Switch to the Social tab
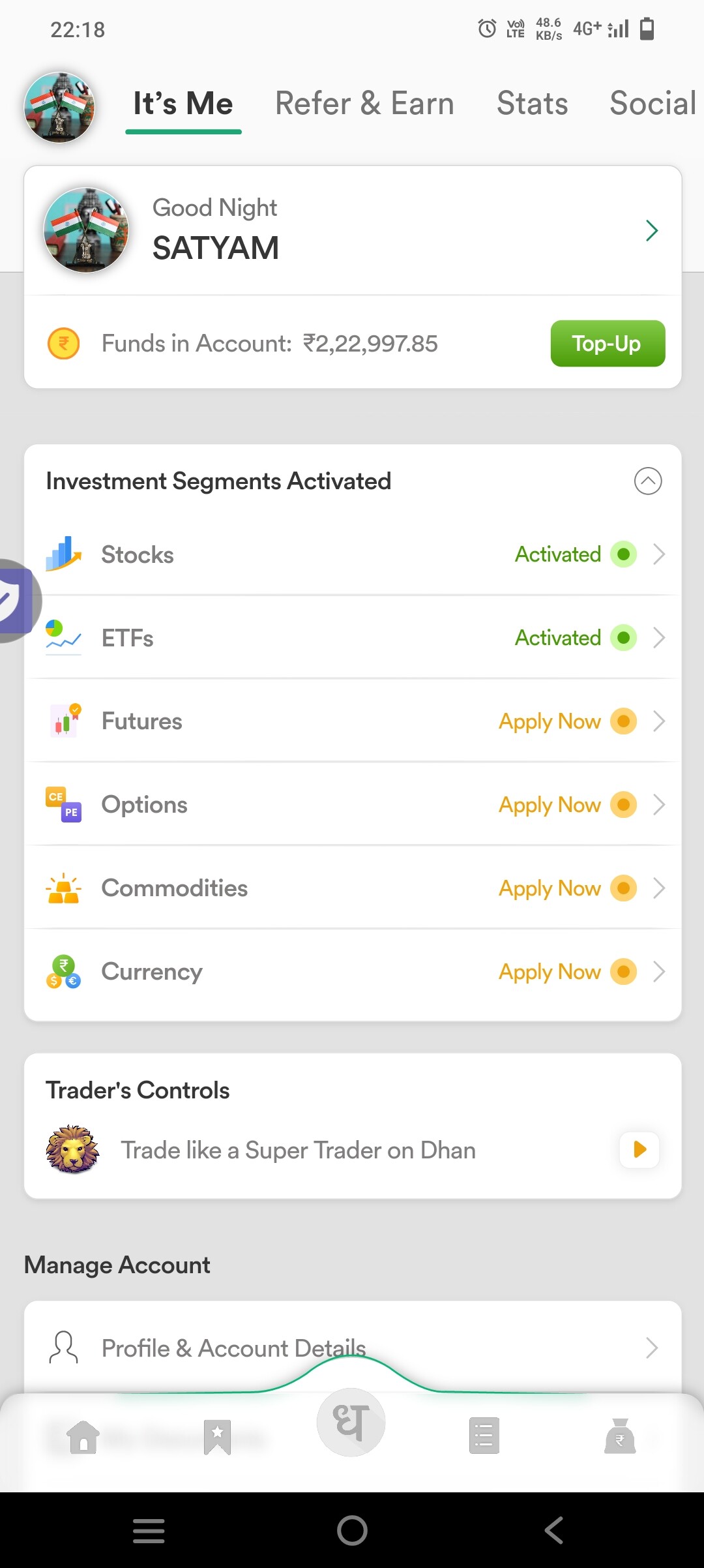 point(653,104)
